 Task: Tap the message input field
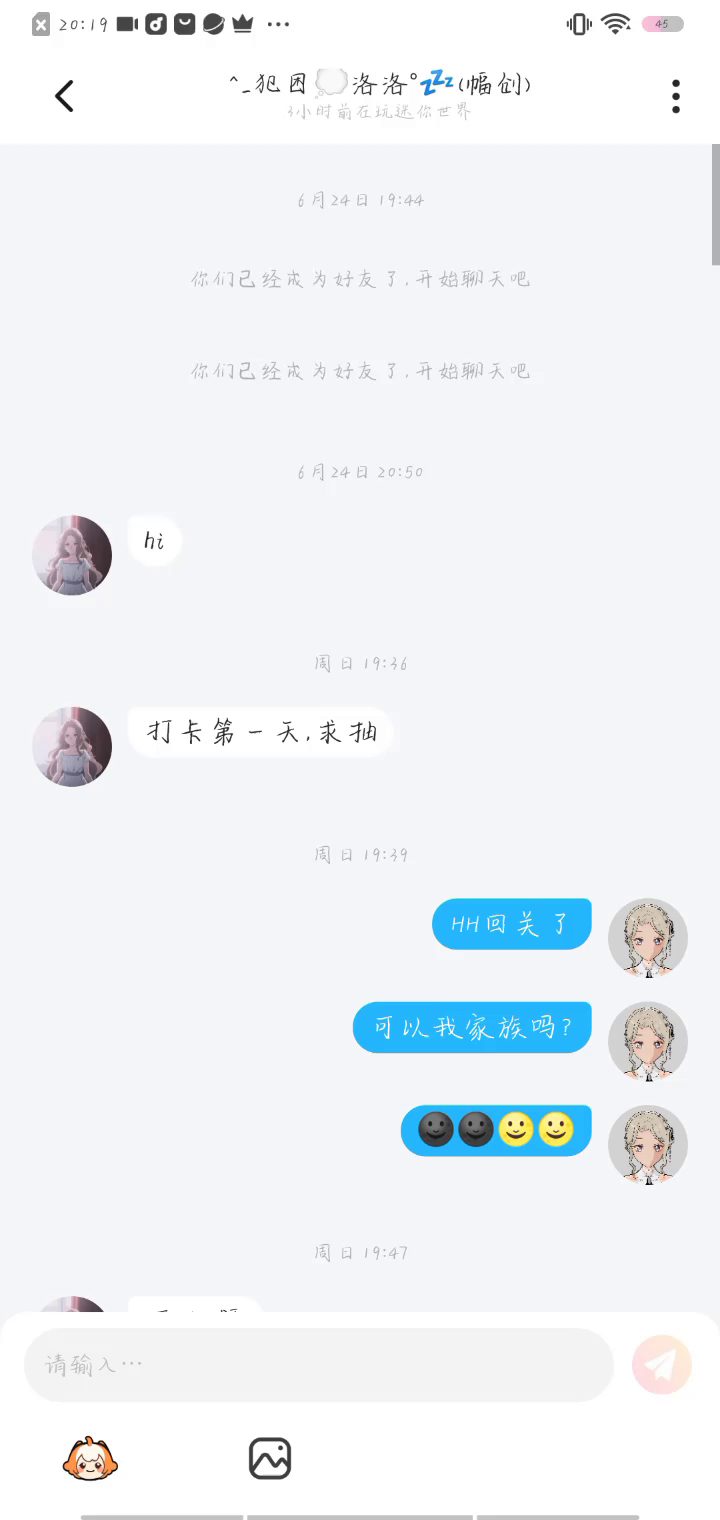coord(318,1365)
